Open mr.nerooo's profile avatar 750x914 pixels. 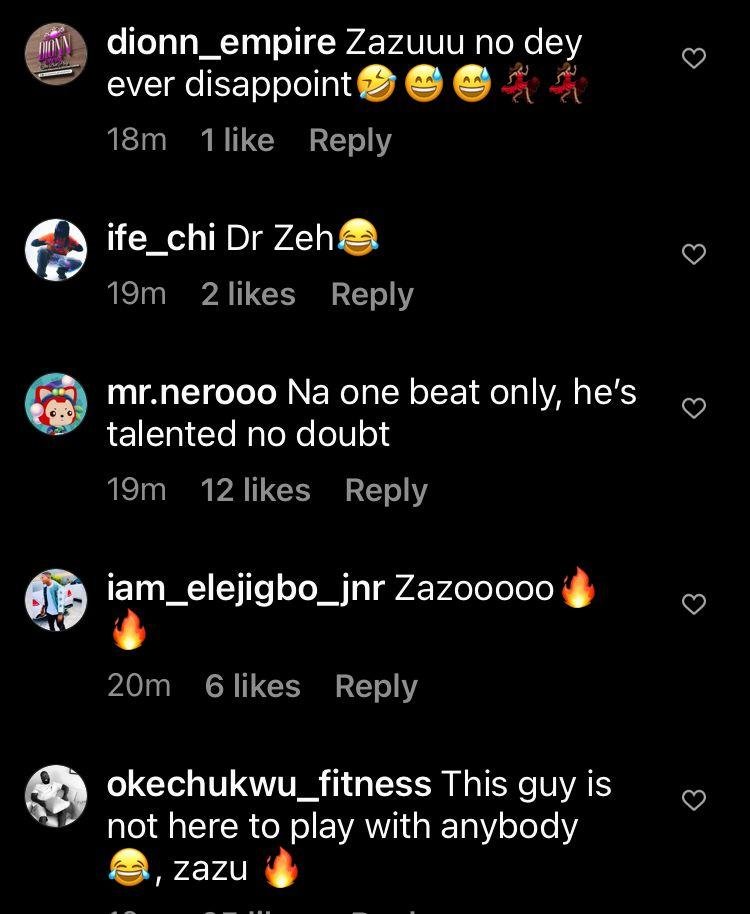tap(55, 405)
